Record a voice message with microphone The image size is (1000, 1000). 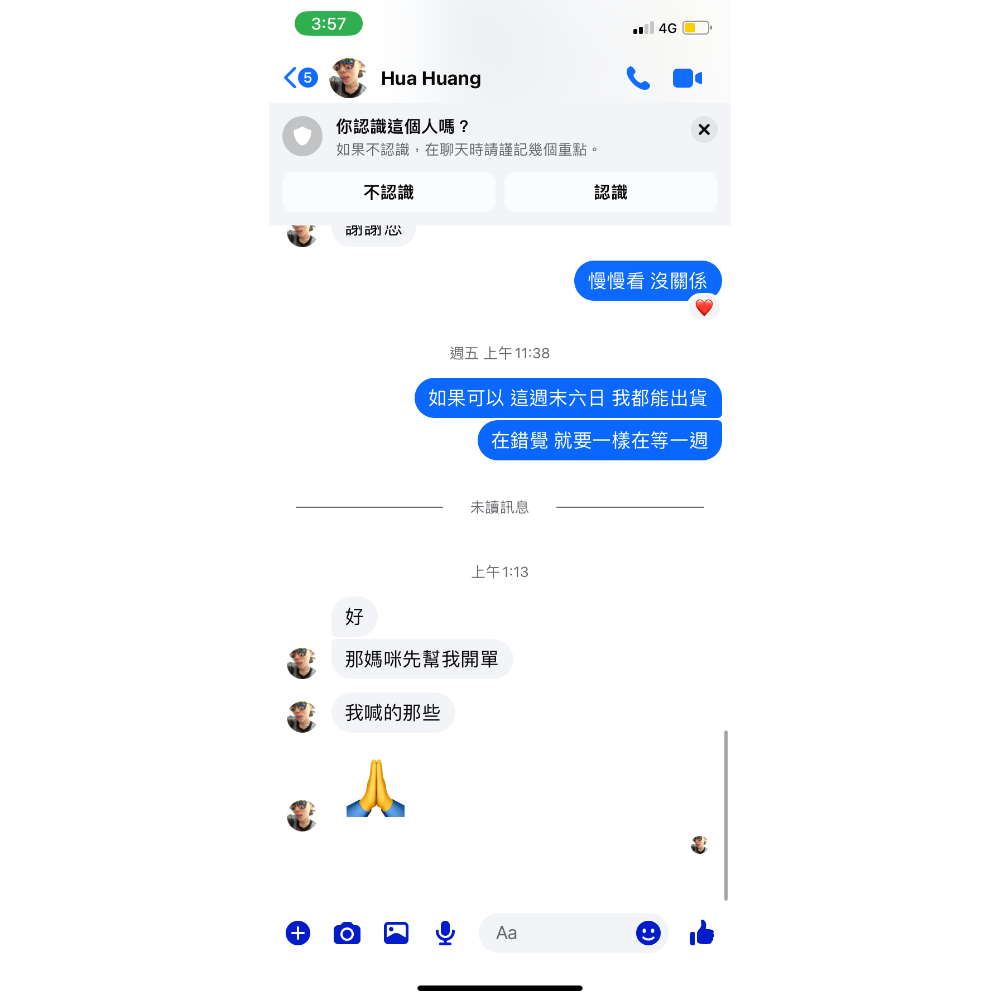tap(445, 933)
